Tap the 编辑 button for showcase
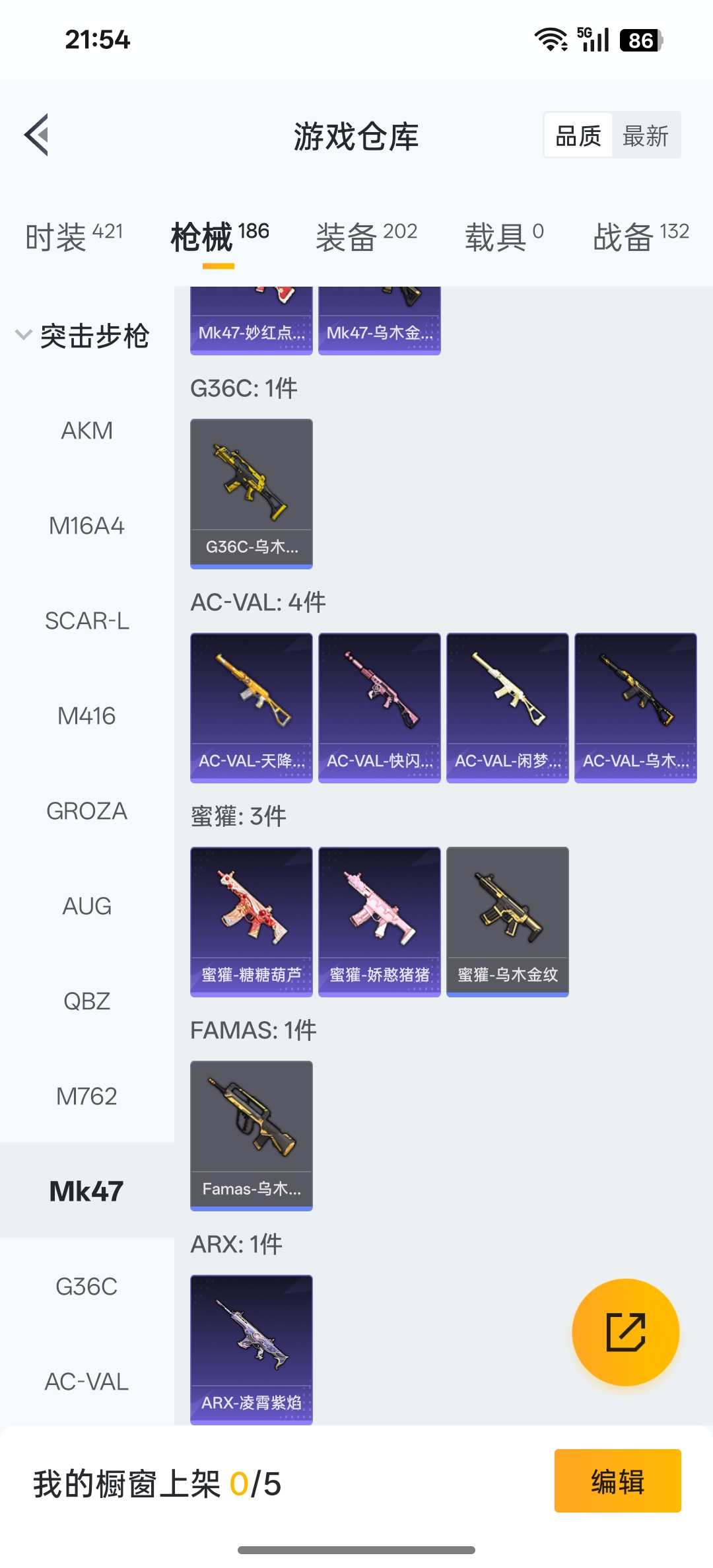This screenshot has height=1568, width=713. tap(617, 1481)
